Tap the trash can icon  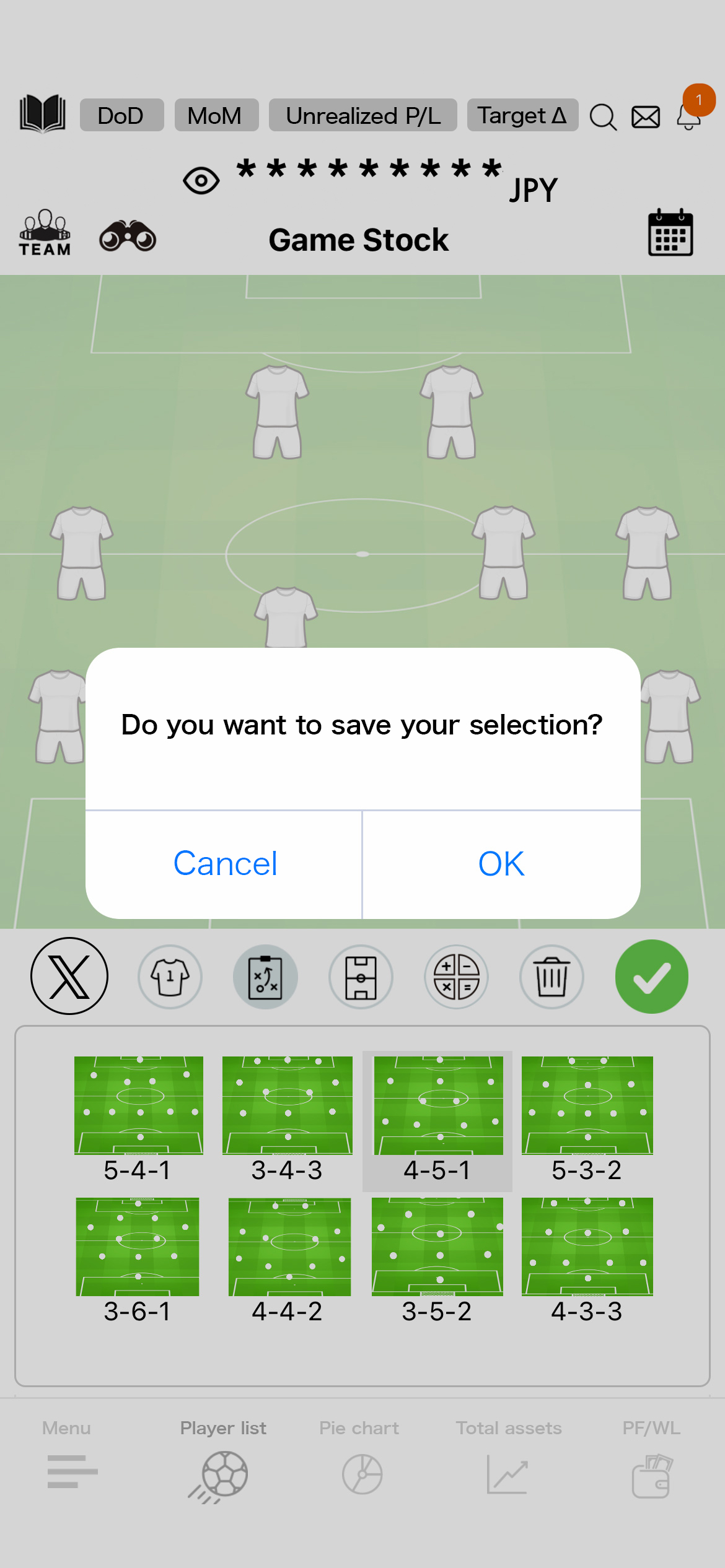[x=551, y=977]
